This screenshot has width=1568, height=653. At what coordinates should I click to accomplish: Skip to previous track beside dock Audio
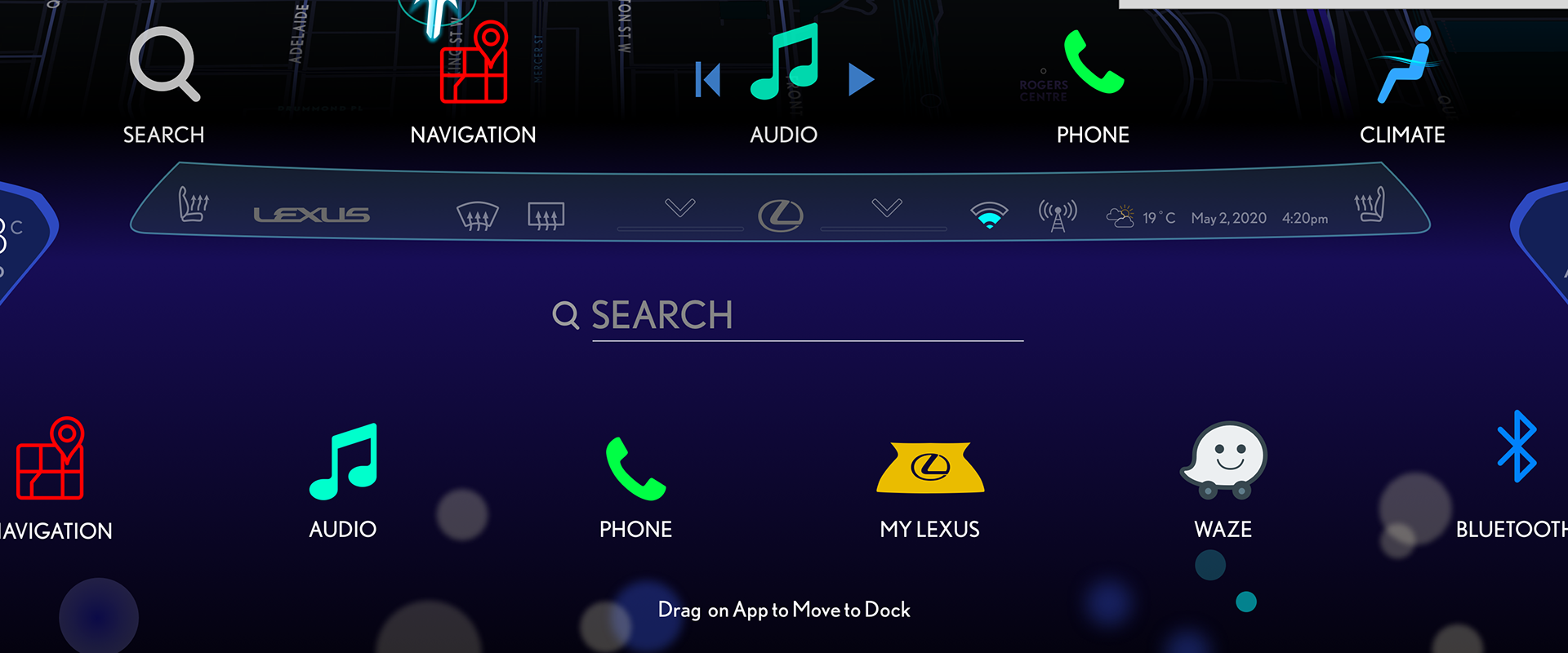[707, 80]
